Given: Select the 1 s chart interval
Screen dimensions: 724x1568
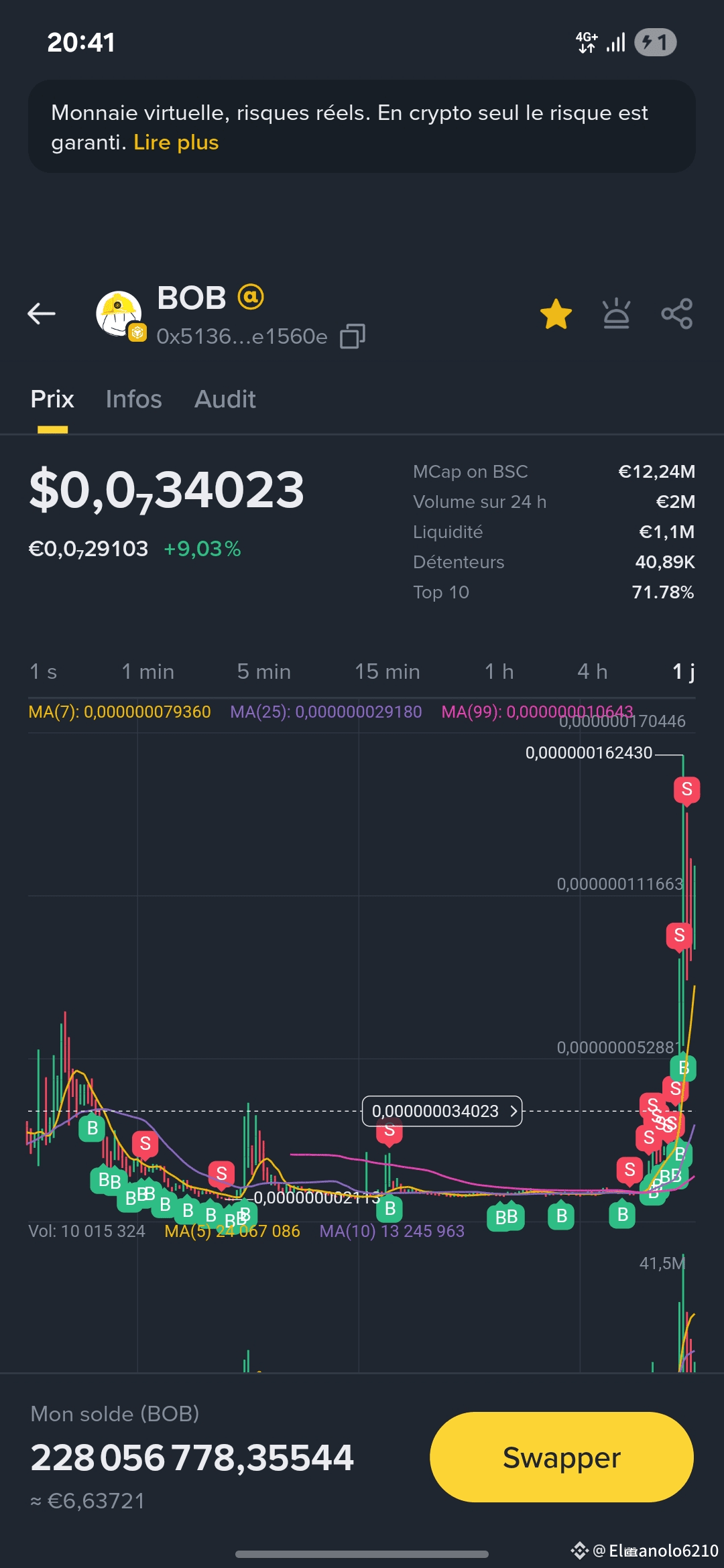Looking at the screenshot, I should [x=44, y=671].
